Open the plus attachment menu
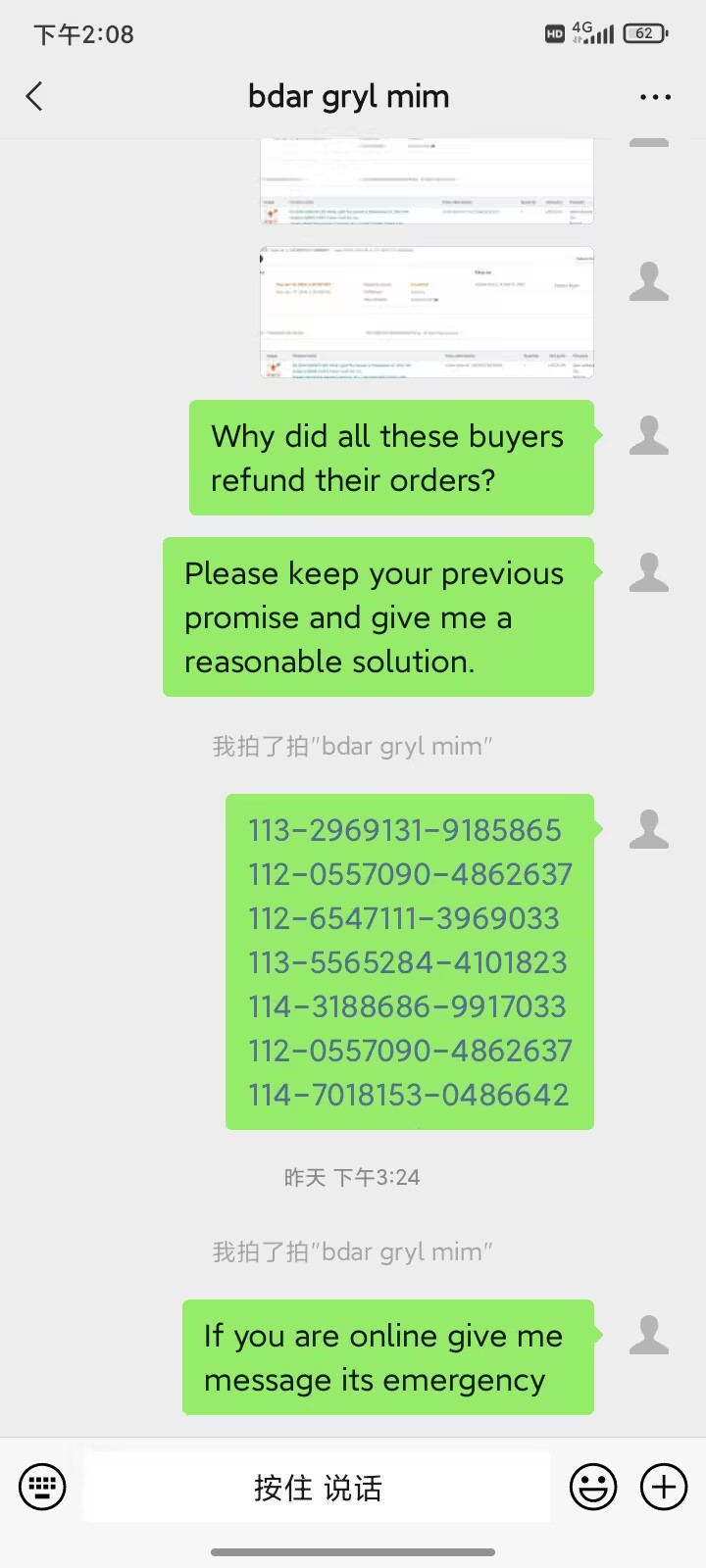 [x=664, y=1487]
